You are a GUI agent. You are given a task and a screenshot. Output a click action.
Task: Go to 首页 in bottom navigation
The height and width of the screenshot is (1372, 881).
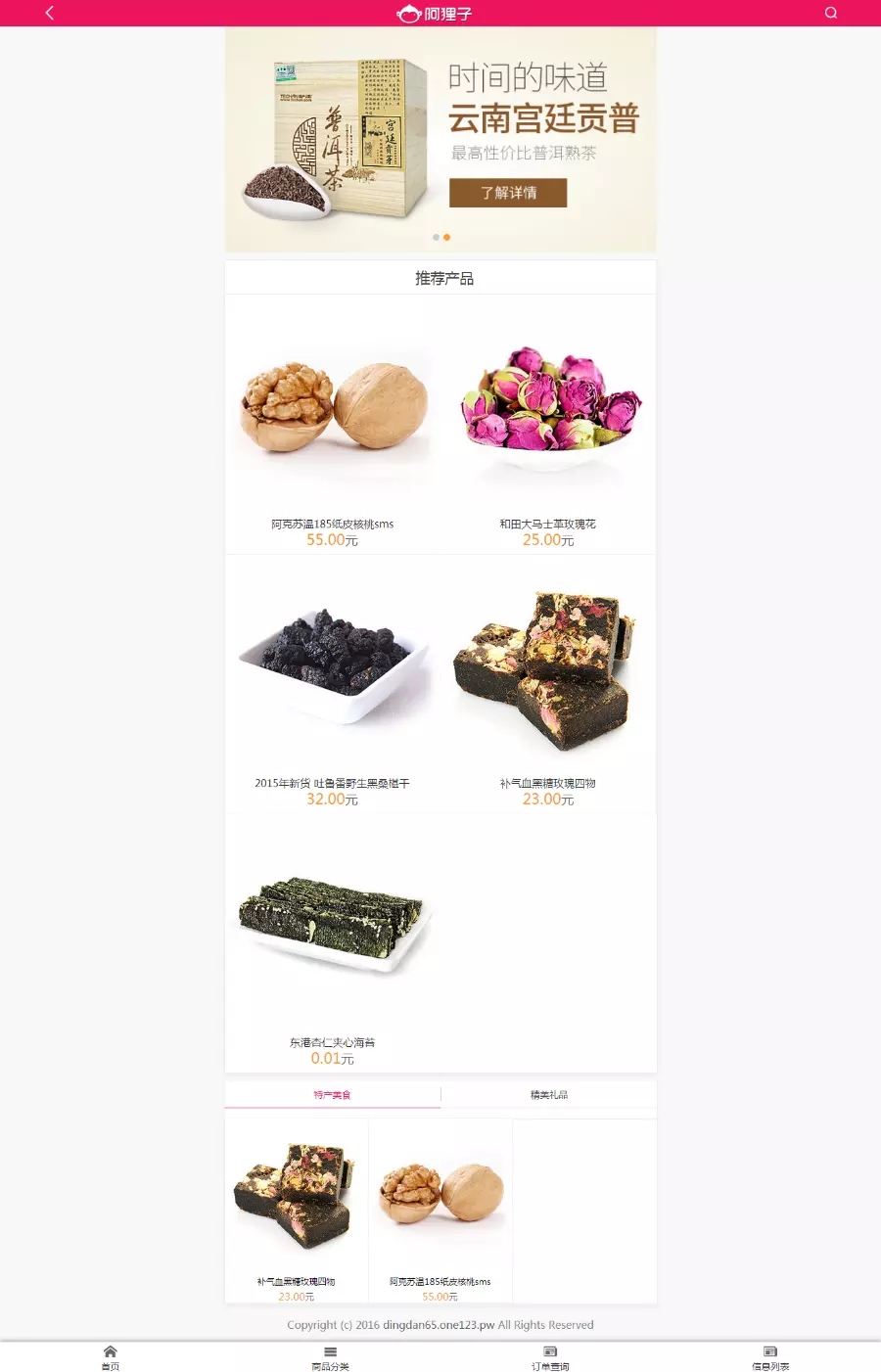[x=111, y=1357]
